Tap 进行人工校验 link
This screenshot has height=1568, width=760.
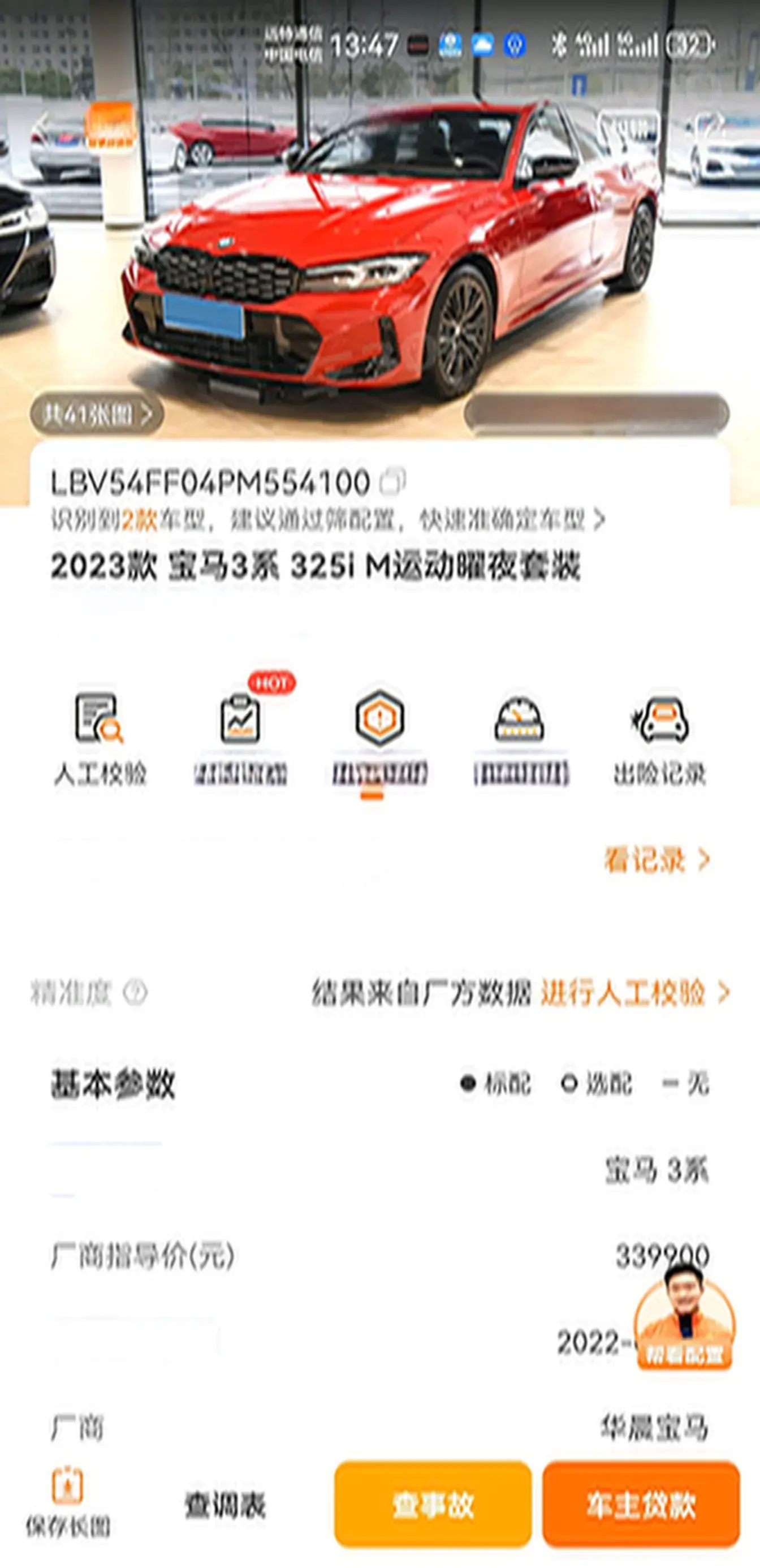click(x=634, y=993)
